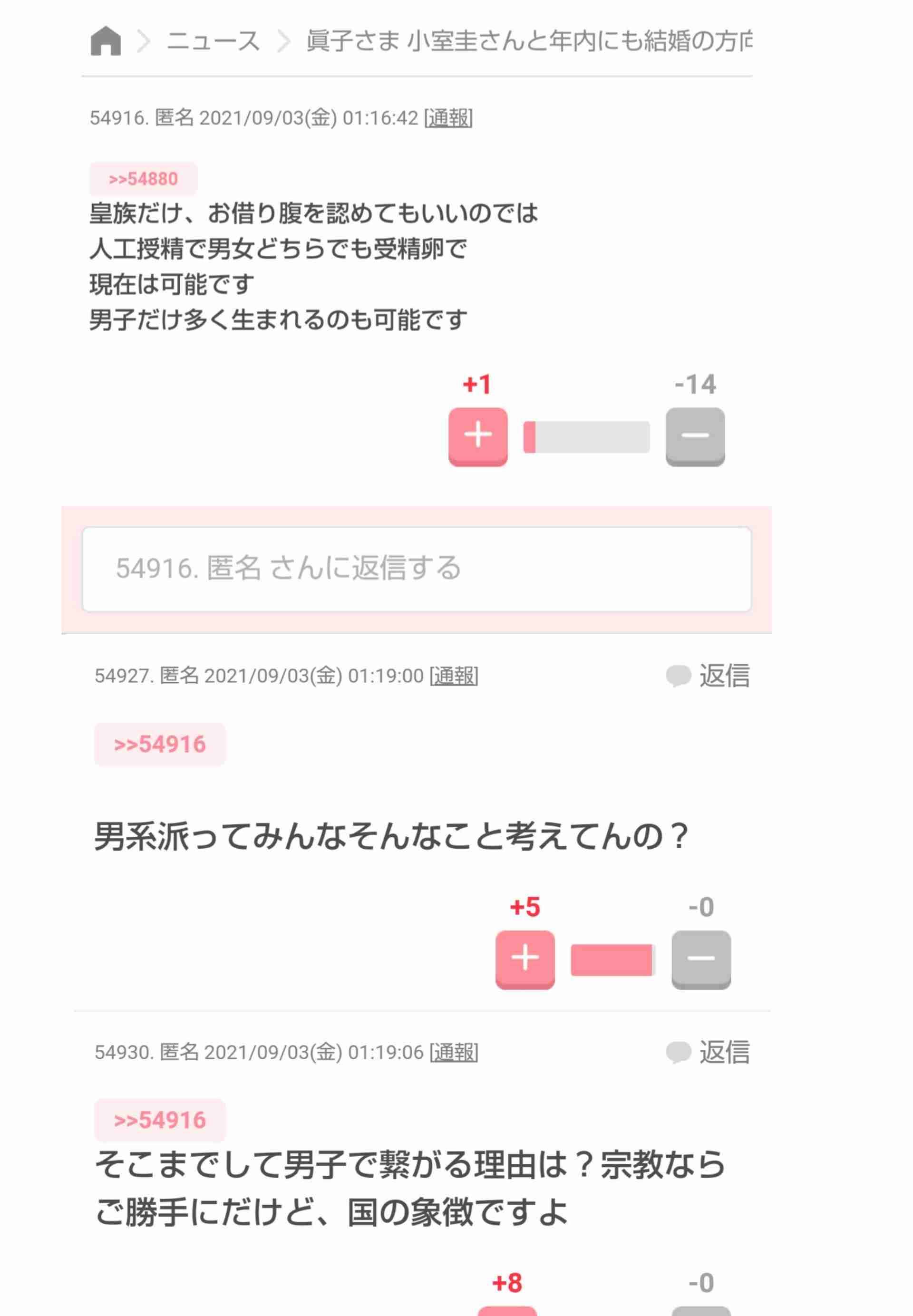Reply to comment 54930 using 返信
The image size is (913, 1316).
[708, 1052]
